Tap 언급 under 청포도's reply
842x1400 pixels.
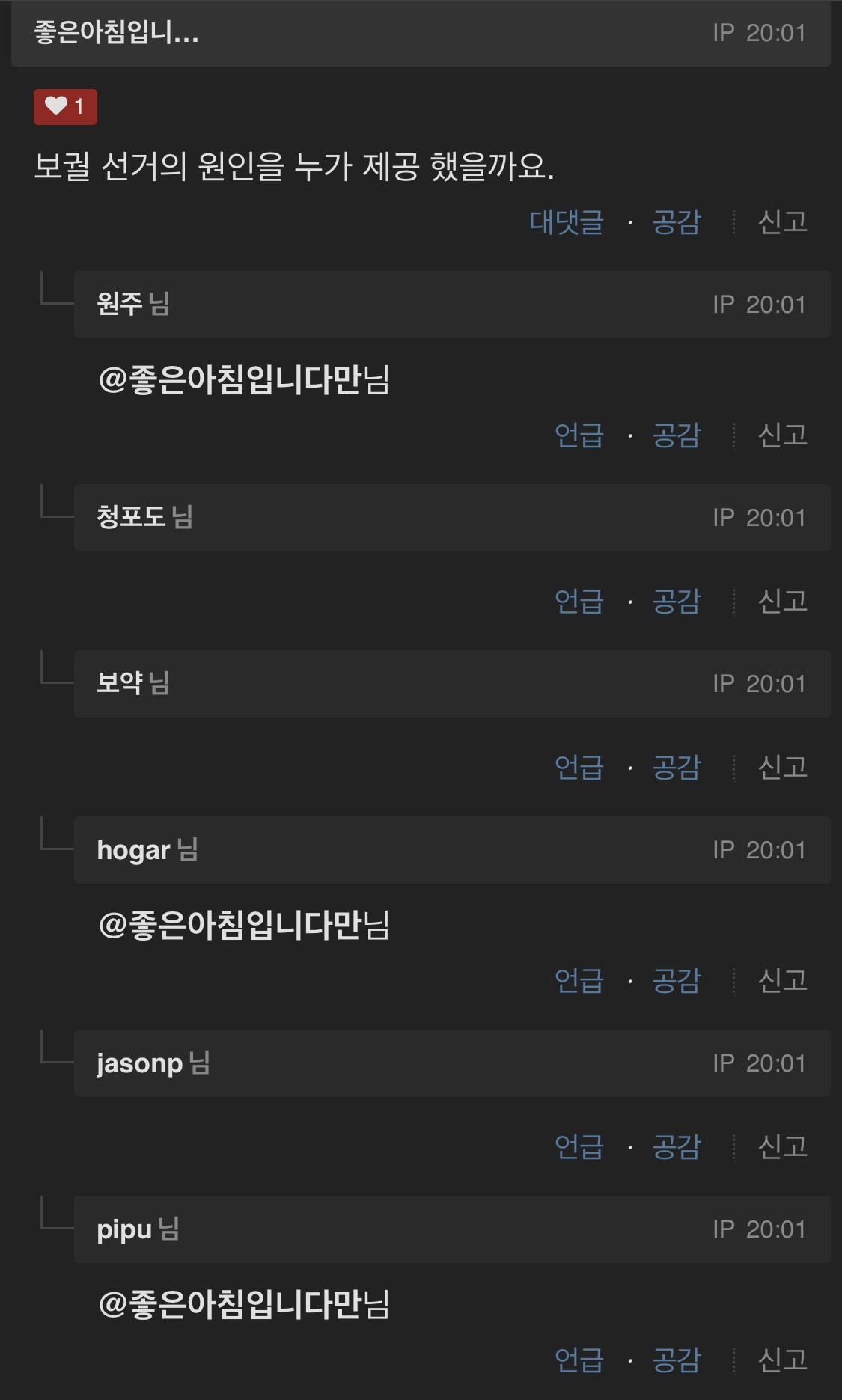pos(579,601)
